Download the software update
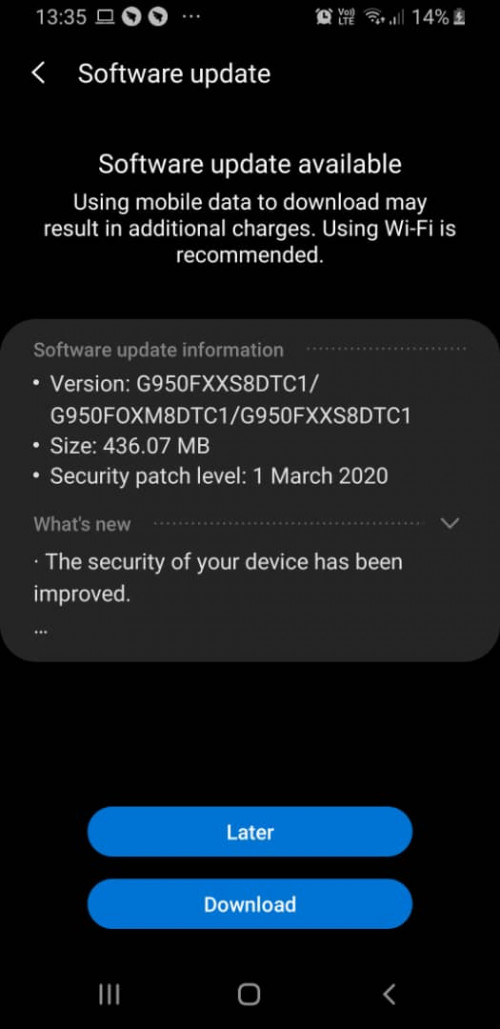 (x=250, y=904)
